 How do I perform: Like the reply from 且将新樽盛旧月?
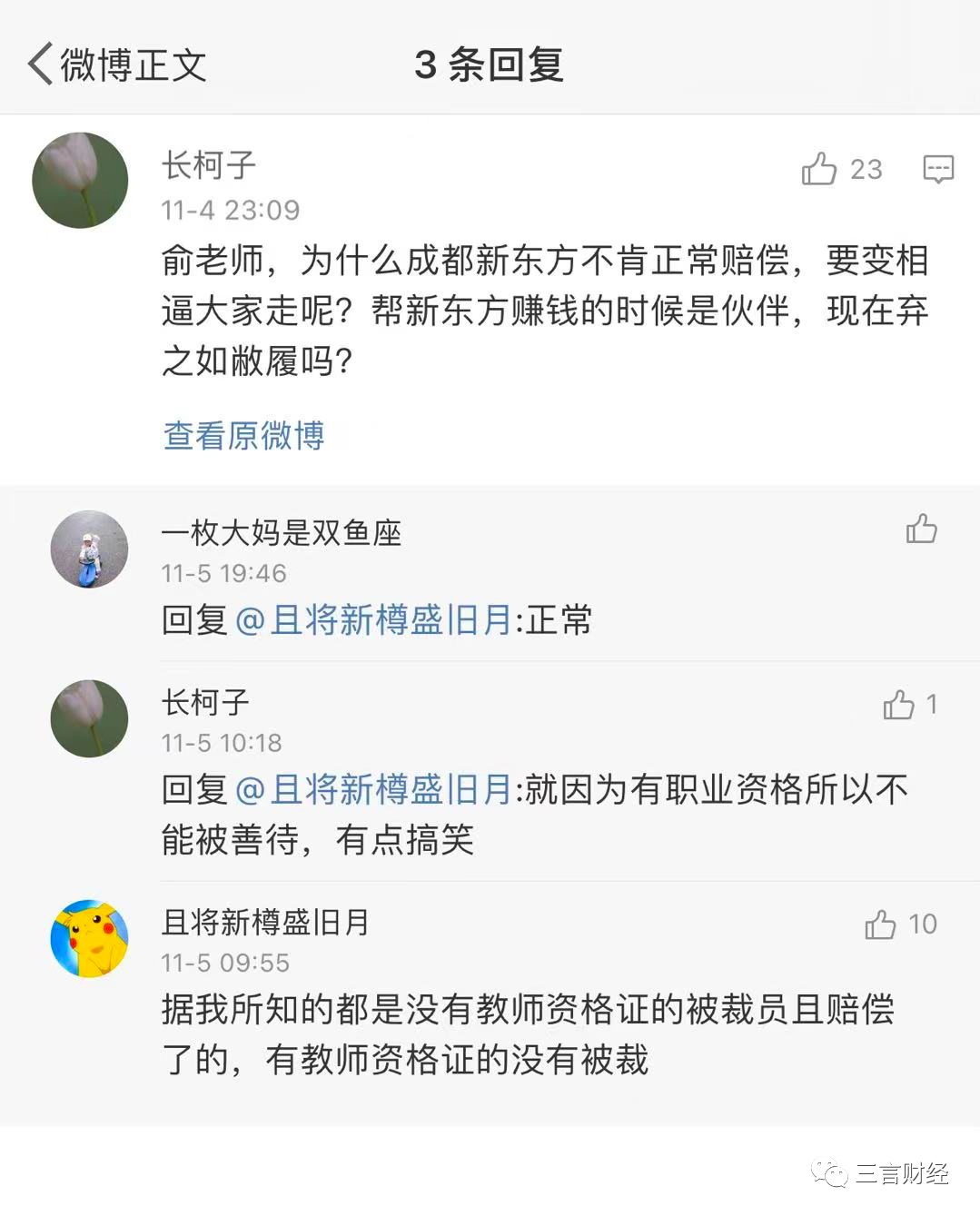880,924
